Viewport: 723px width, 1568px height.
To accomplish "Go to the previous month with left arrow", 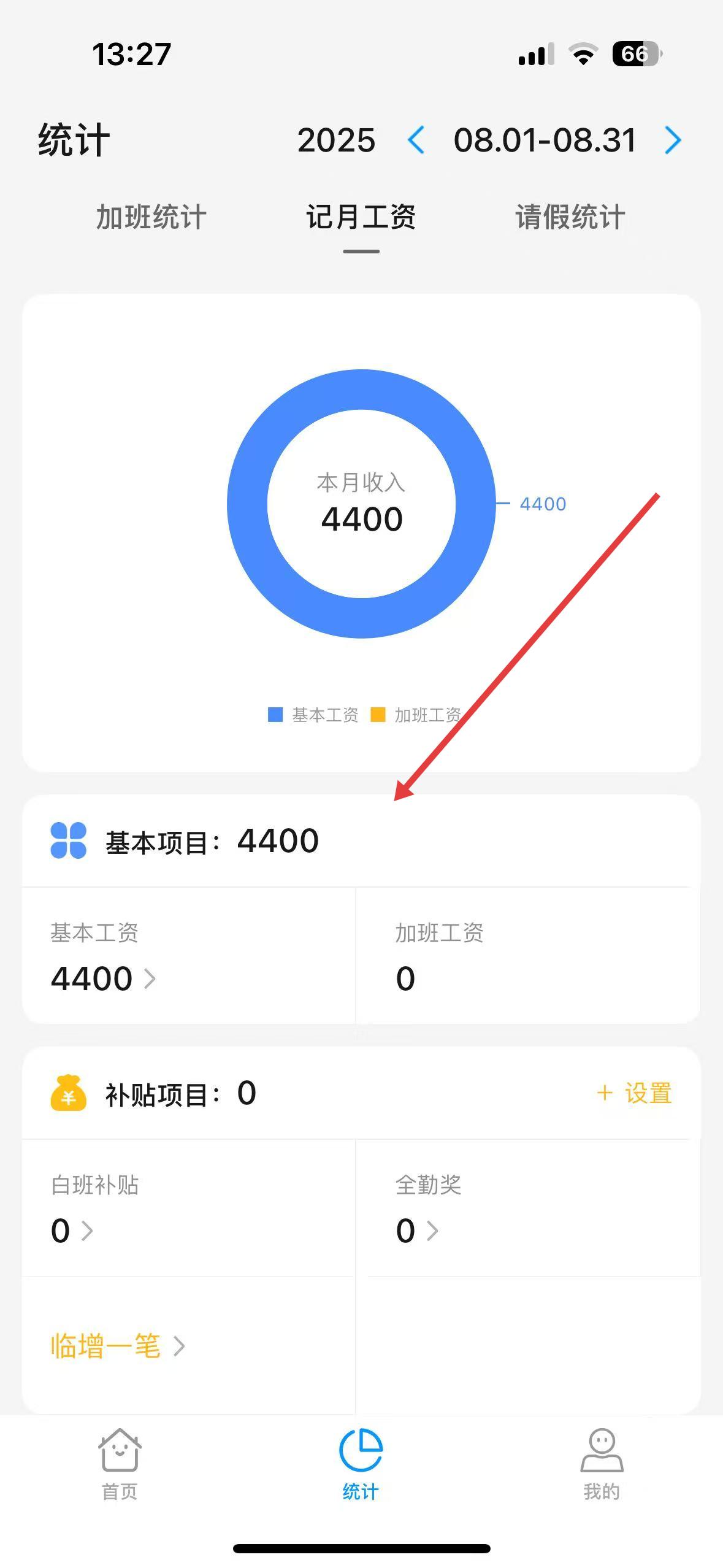I will click(x=416, y=140).
